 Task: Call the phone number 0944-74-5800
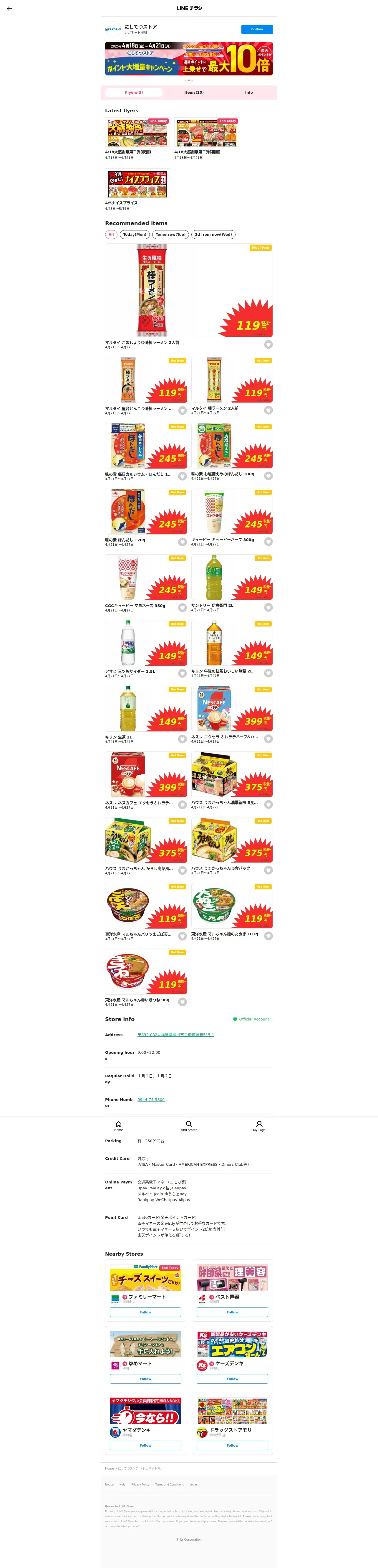click(x=151, y=1099)
